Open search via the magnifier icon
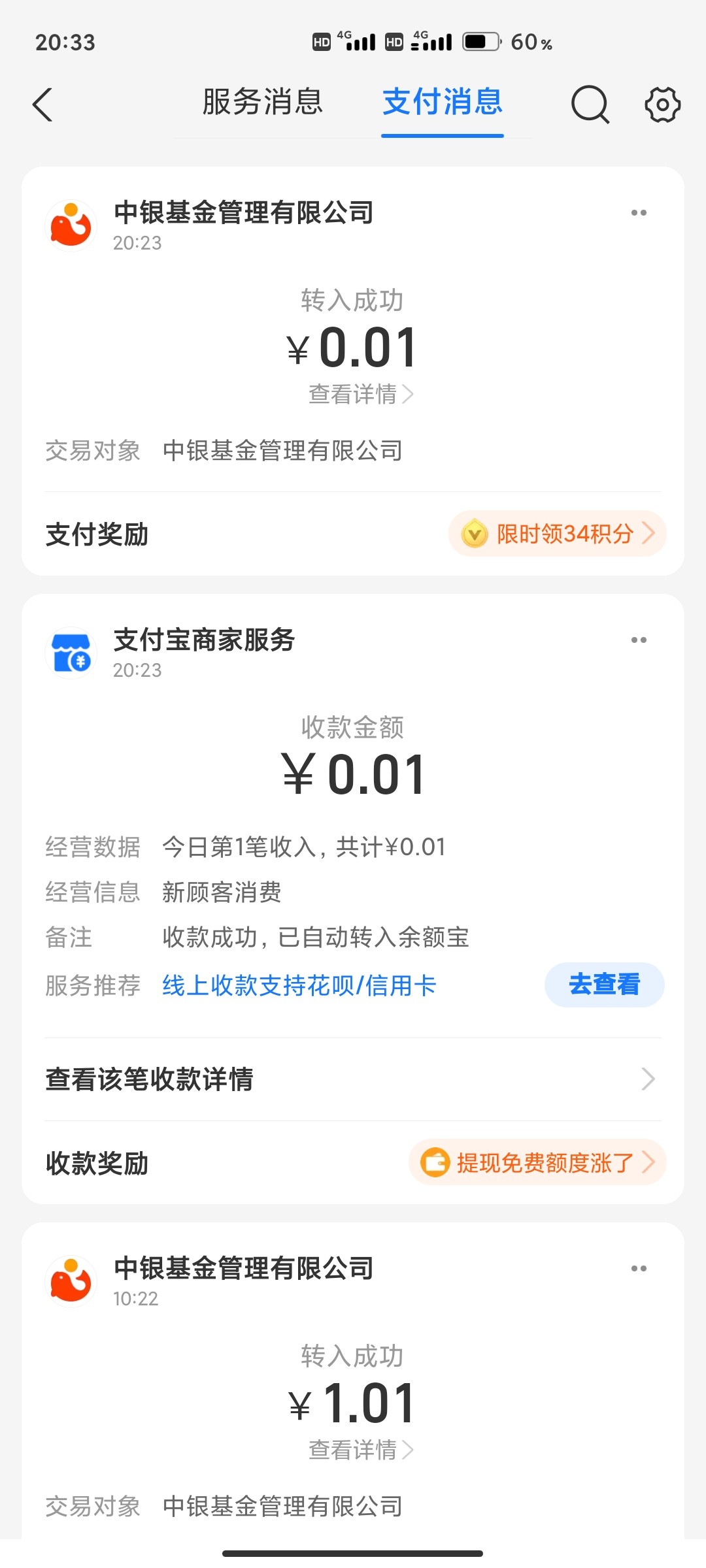This screenshot has width=706, height=1568. pos(590,105)
